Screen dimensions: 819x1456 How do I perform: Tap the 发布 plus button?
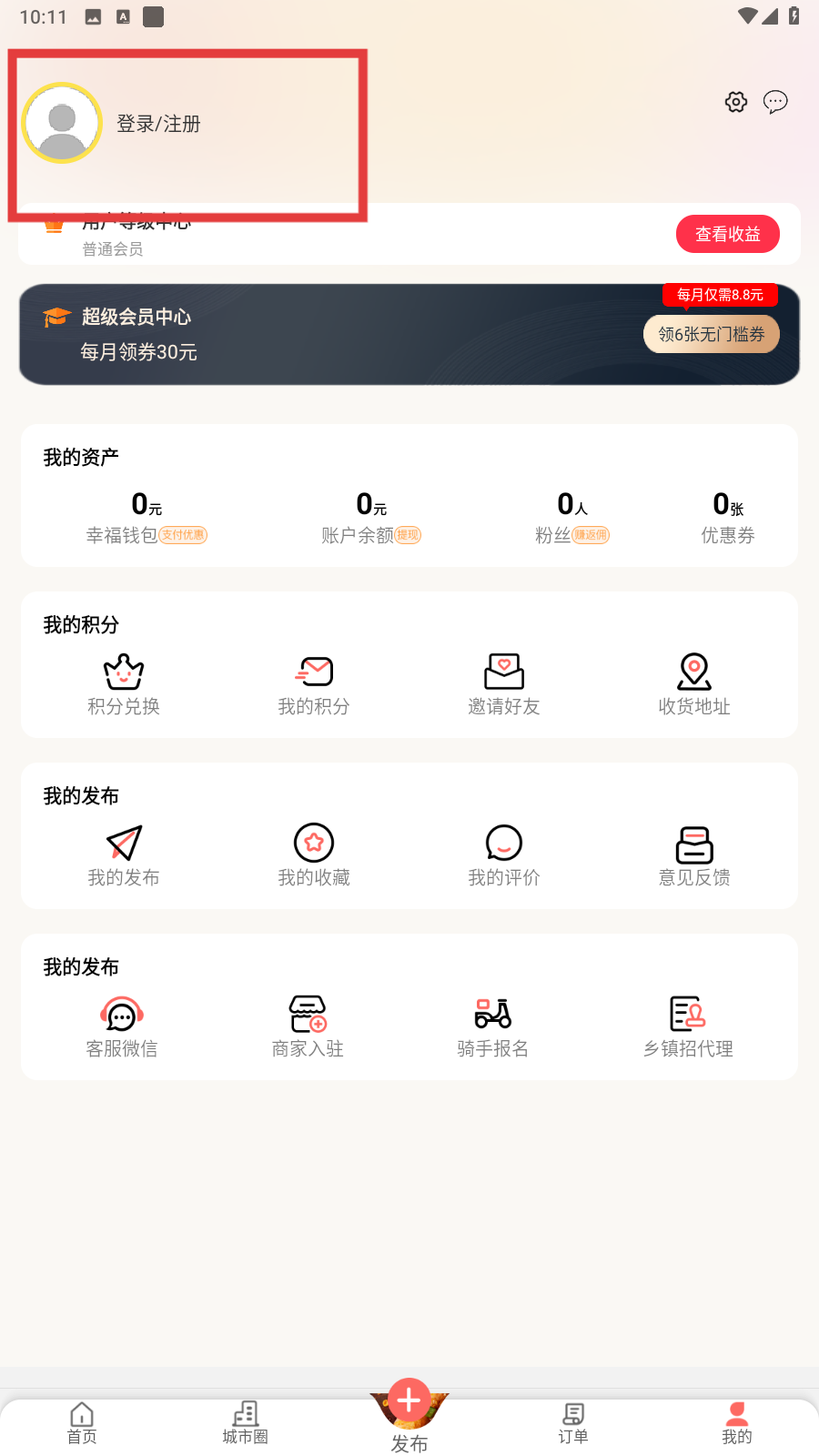(x=409, y=1400)
